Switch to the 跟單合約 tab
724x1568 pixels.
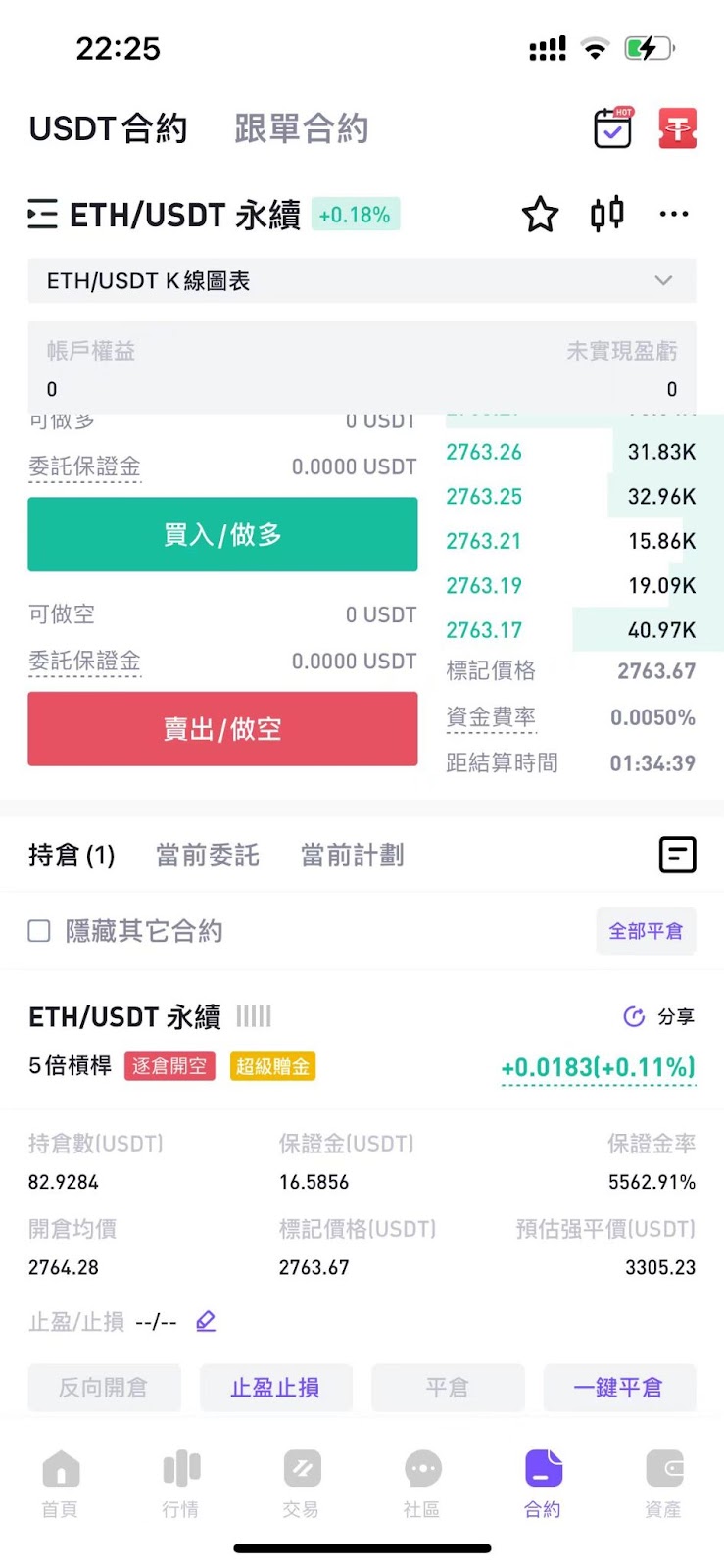click(x=301, y=128)
